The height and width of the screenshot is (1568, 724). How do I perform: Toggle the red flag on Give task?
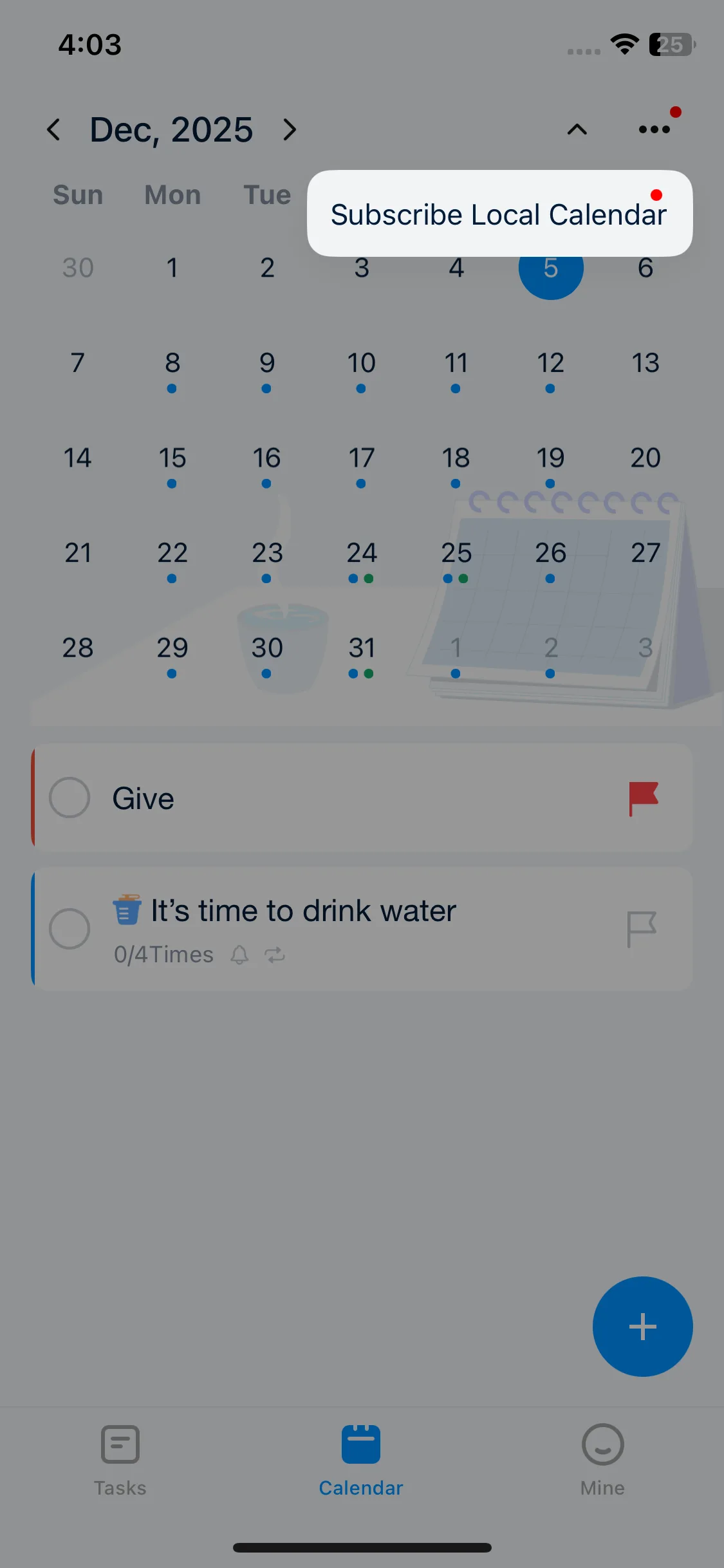click(643, 798)
